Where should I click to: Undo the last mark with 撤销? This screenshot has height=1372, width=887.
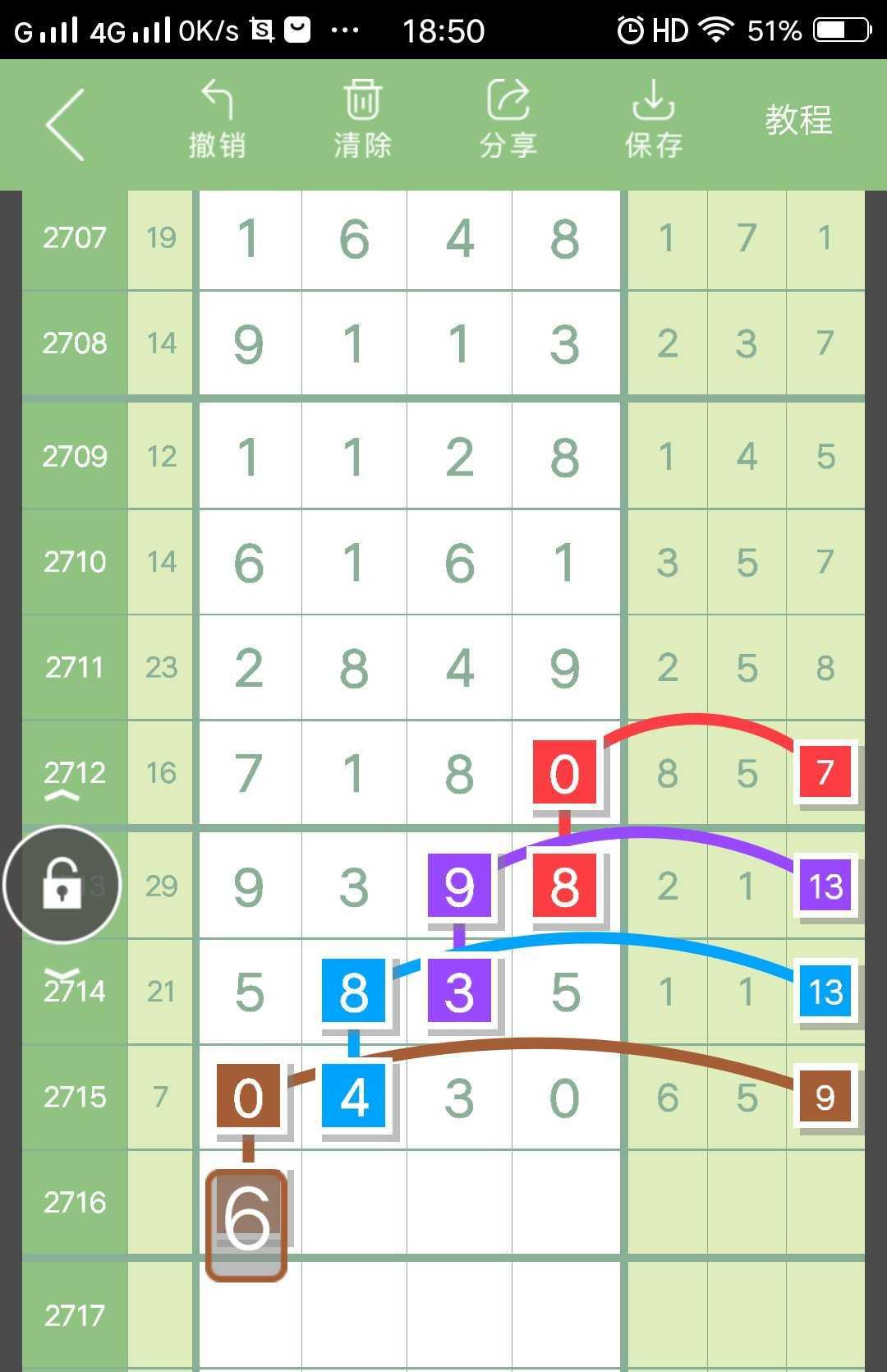tap(217, 121)
